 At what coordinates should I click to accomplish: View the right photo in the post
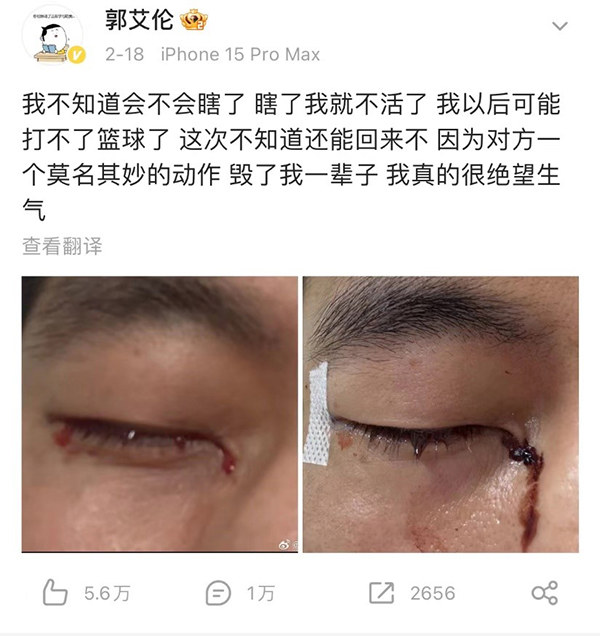pyautogui.click(x=441, y=415)
